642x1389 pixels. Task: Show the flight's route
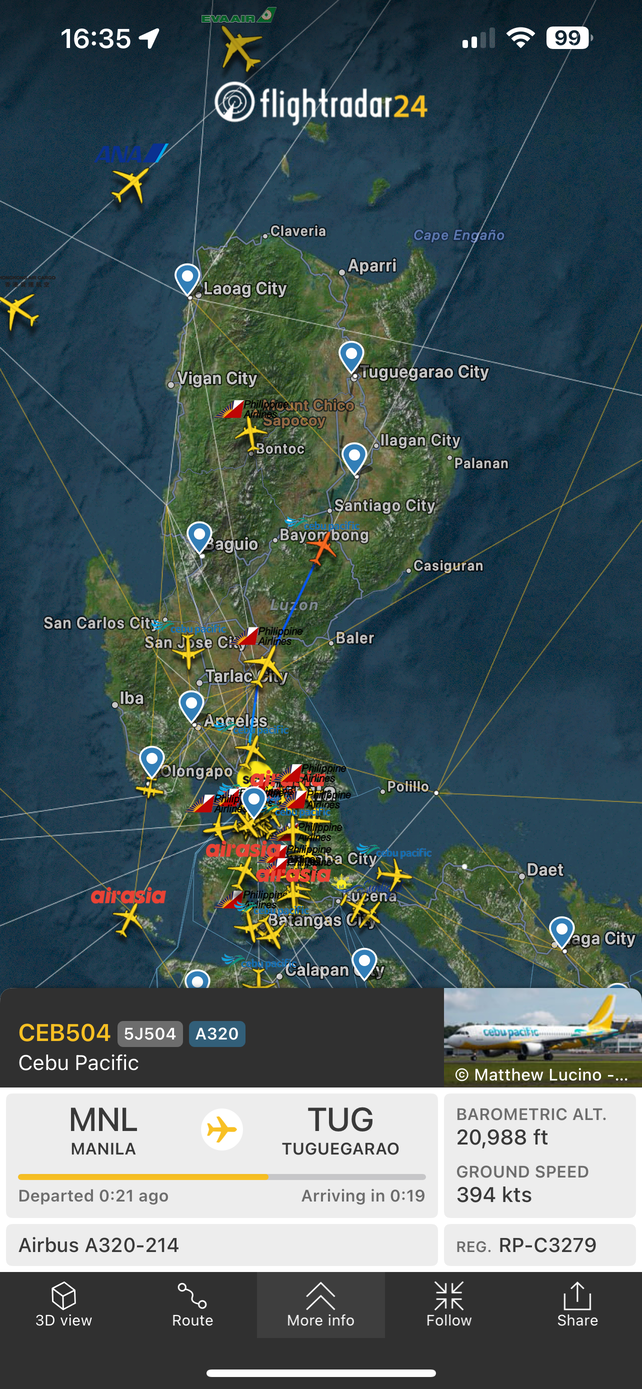192,1304
